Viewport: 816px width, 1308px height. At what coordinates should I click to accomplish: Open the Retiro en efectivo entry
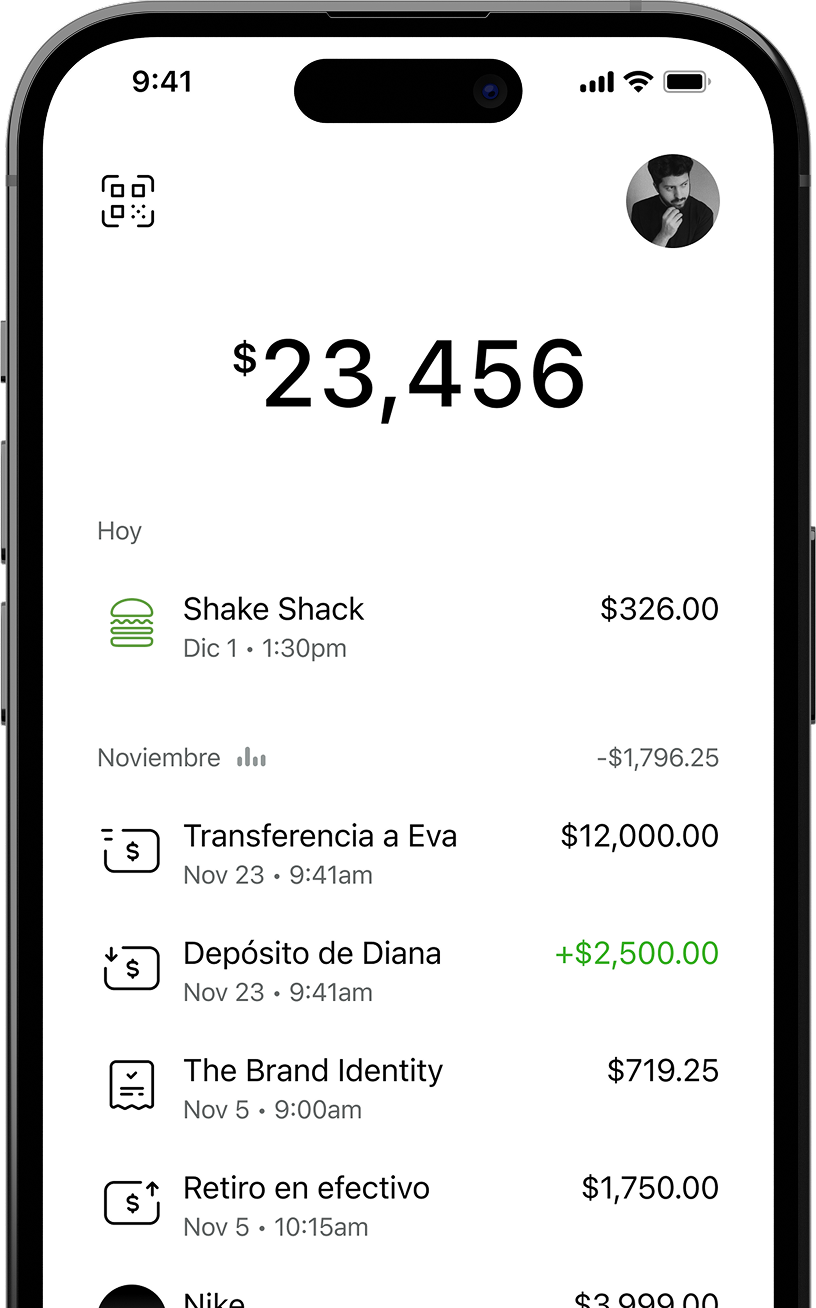point(408,1205)
